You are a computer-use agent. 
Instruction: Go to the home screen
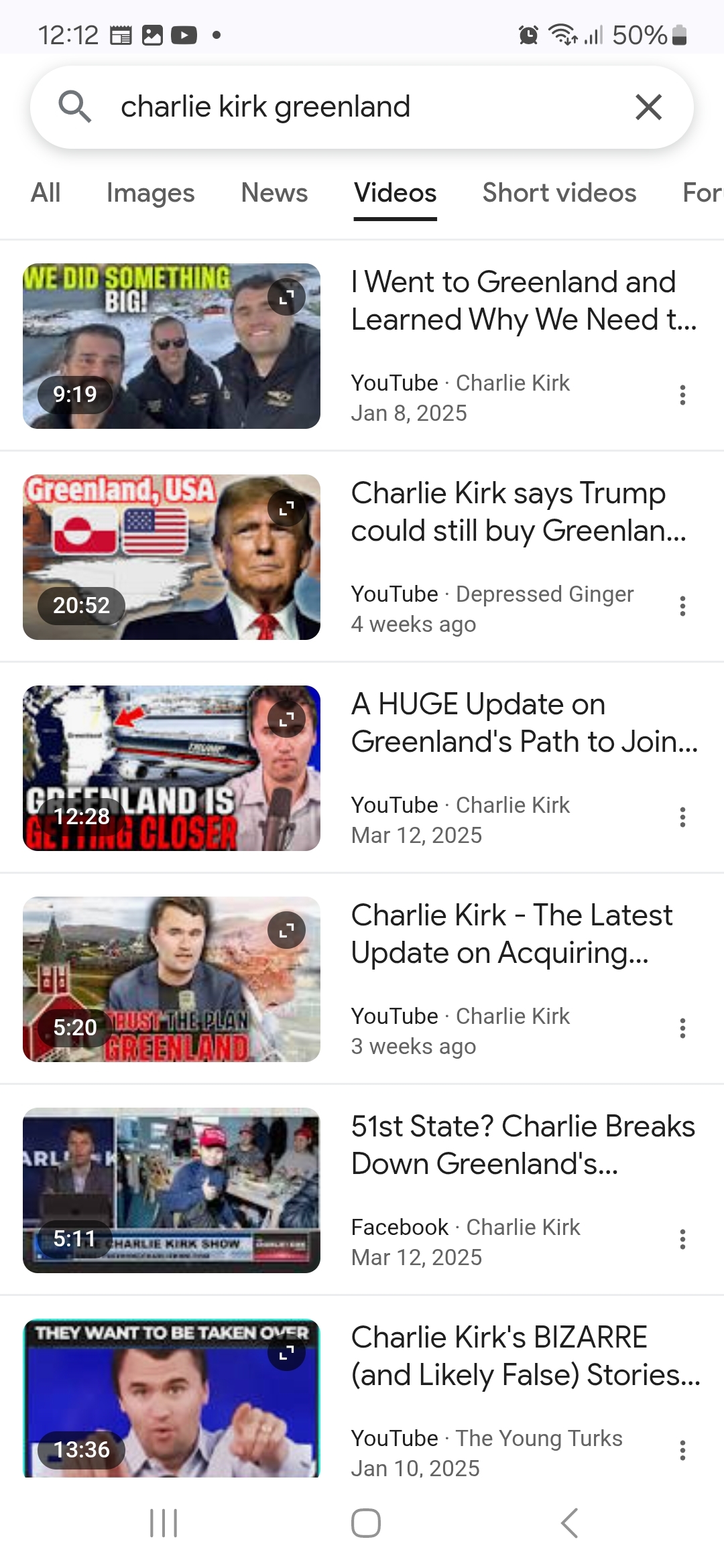365,1523
